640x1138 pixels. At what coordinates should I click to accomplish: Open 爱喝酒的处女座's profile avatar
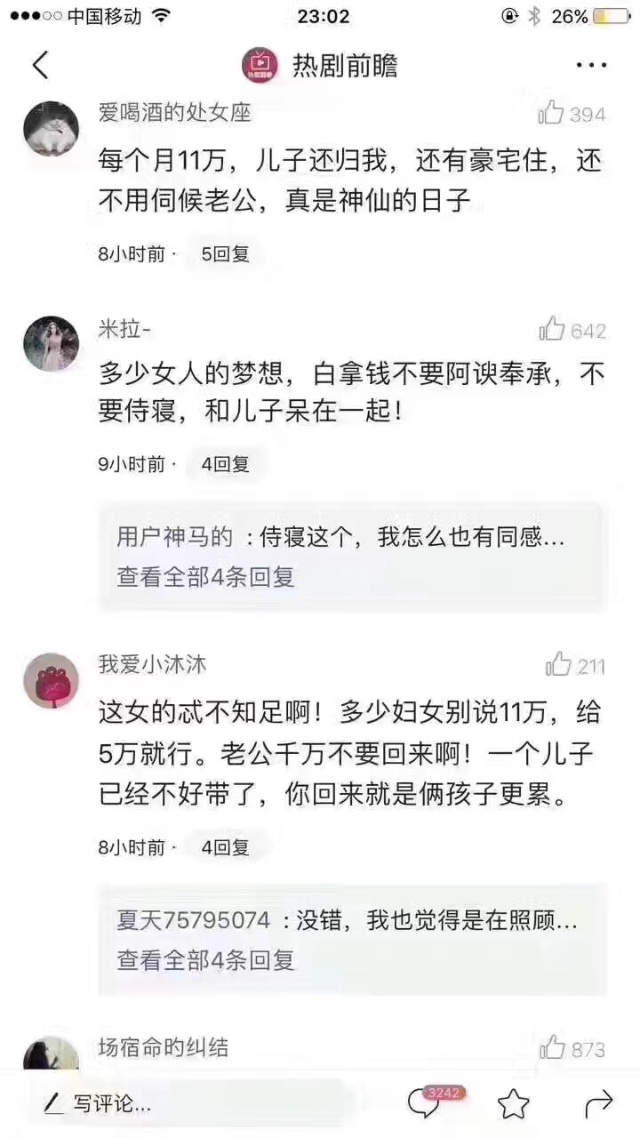point(51,129)
